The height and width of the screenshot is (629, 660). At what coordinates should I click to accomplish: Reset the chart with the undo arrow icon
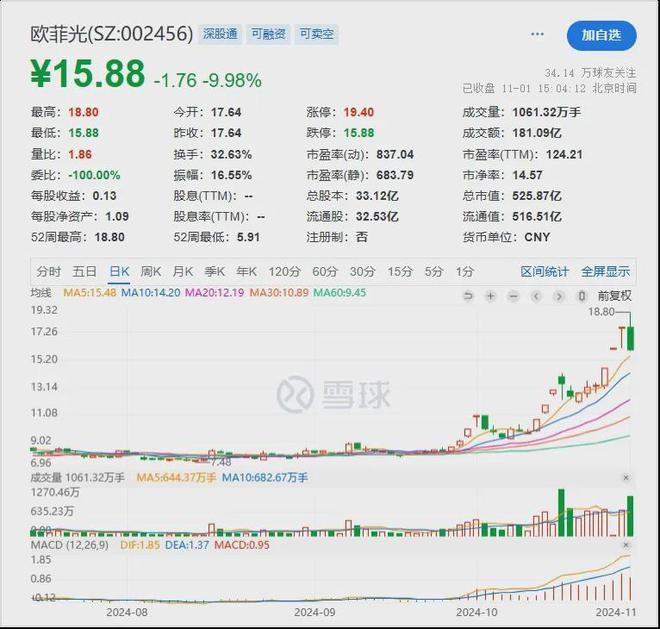click(468, 296)
